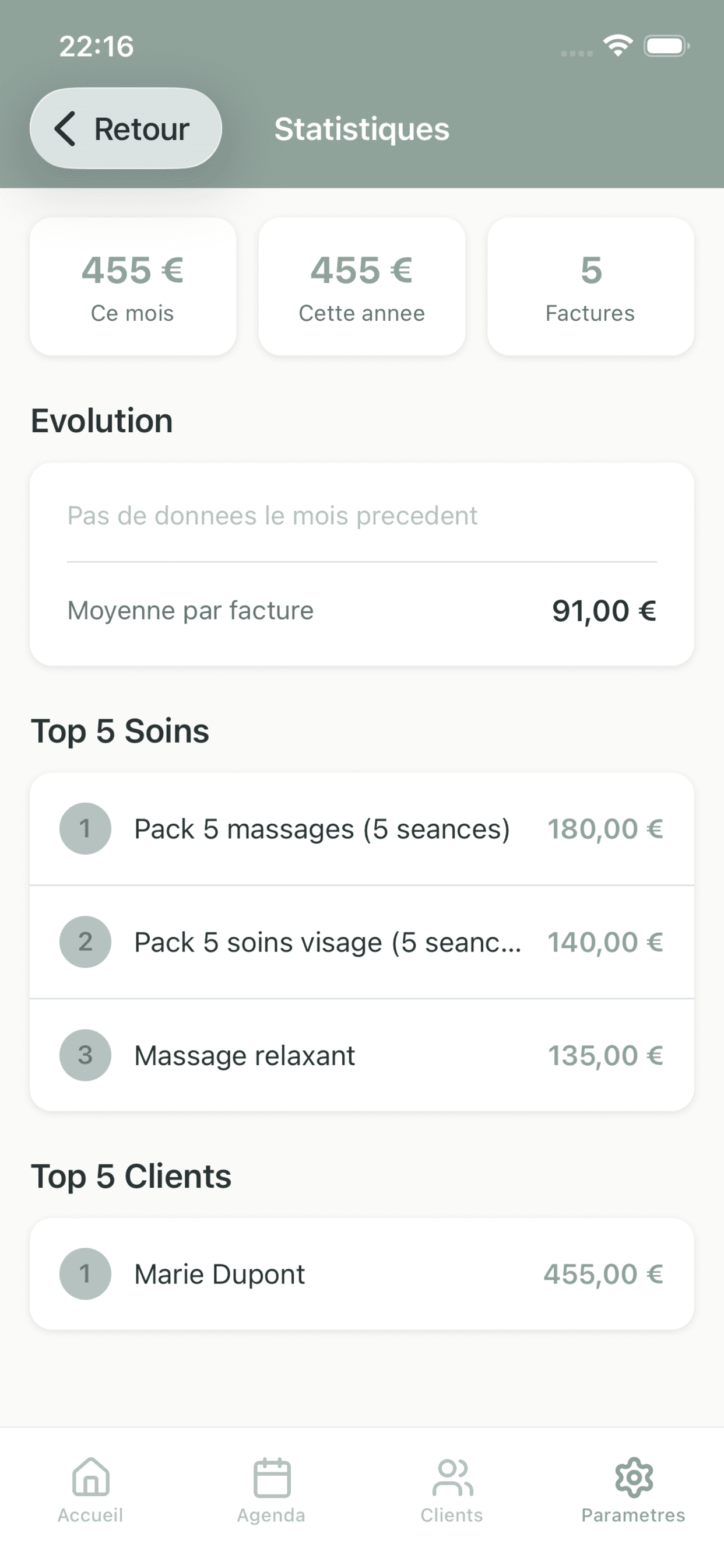Open the Retour button
This screenshot has height=1568, width=724.
coord(125,128)
